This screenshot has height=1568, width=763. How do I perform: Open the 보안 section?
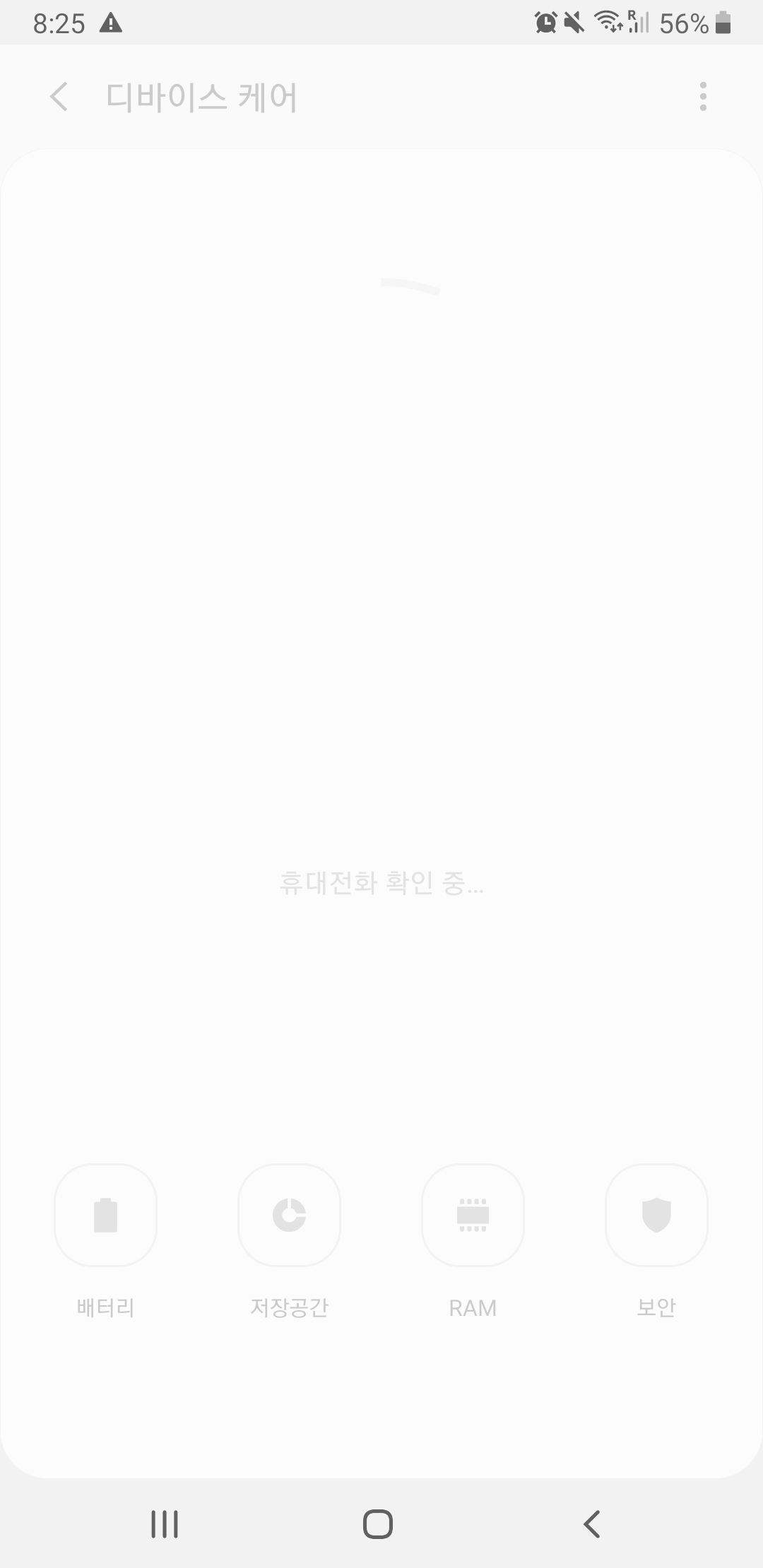[x=656, y=1215]
